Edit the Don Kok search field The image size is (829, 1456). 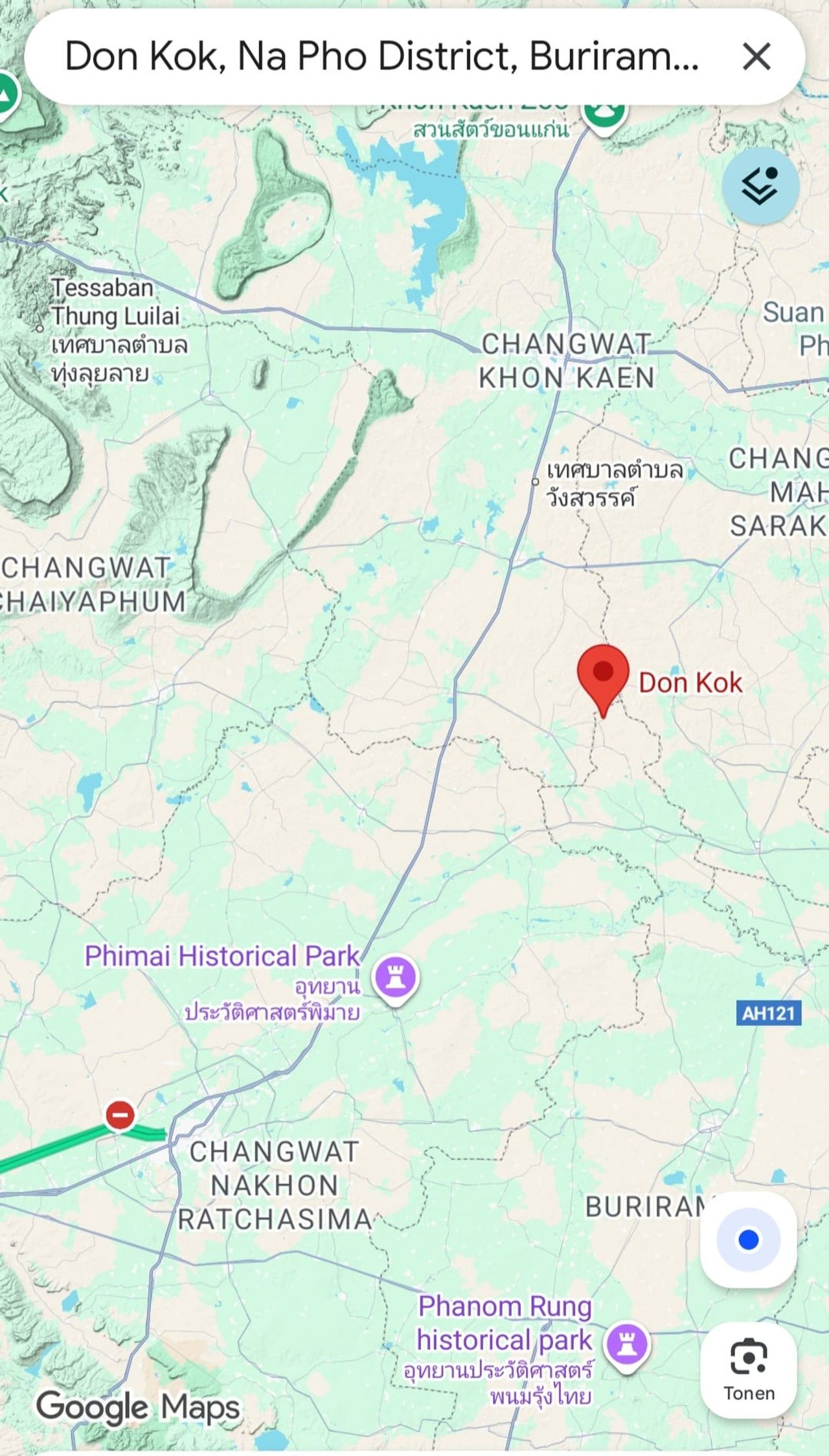[x=382, y=56]
